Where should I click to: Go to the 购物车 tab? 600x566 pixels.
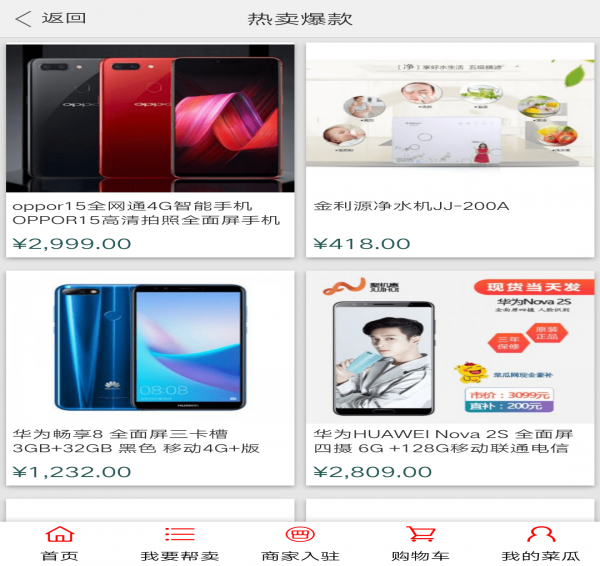tap(420, 543)
